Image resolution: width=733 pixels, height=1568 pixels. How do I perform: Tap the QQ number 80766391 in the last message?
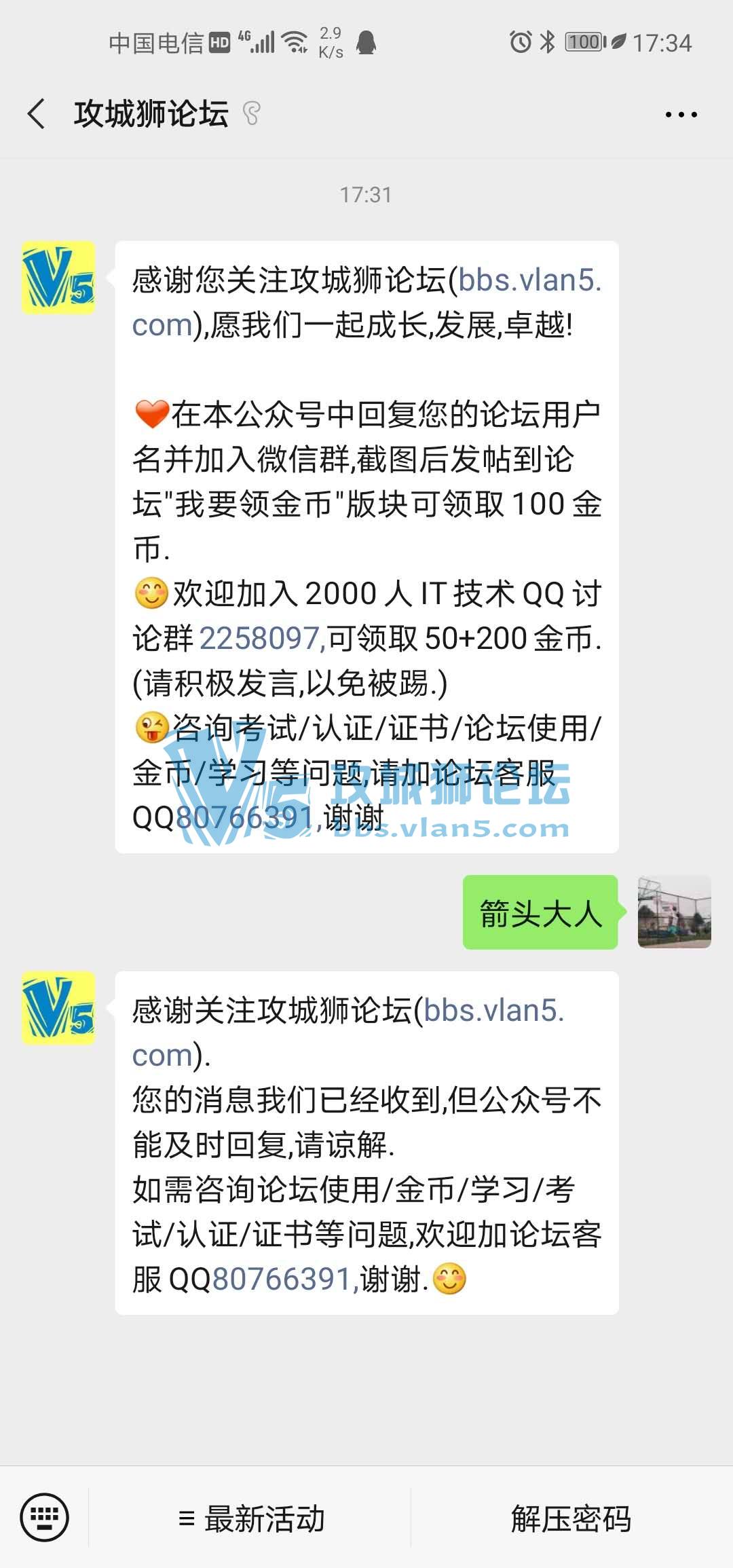282,1279
